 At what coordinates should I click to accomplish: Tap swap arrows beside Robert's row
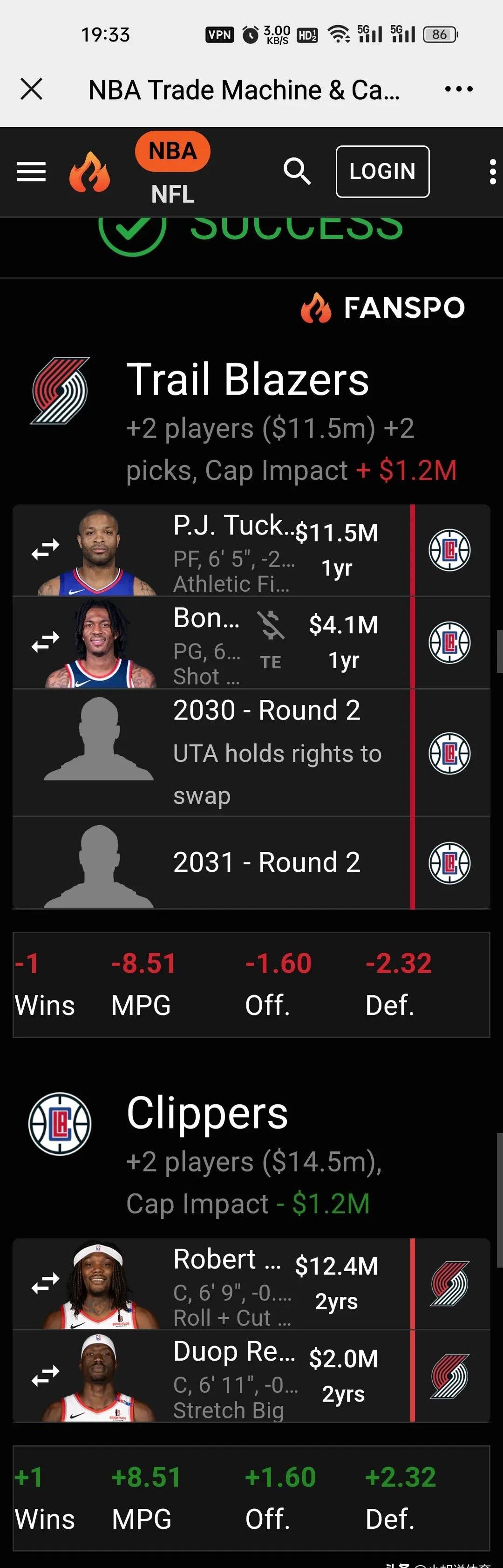coord(46,1283)
